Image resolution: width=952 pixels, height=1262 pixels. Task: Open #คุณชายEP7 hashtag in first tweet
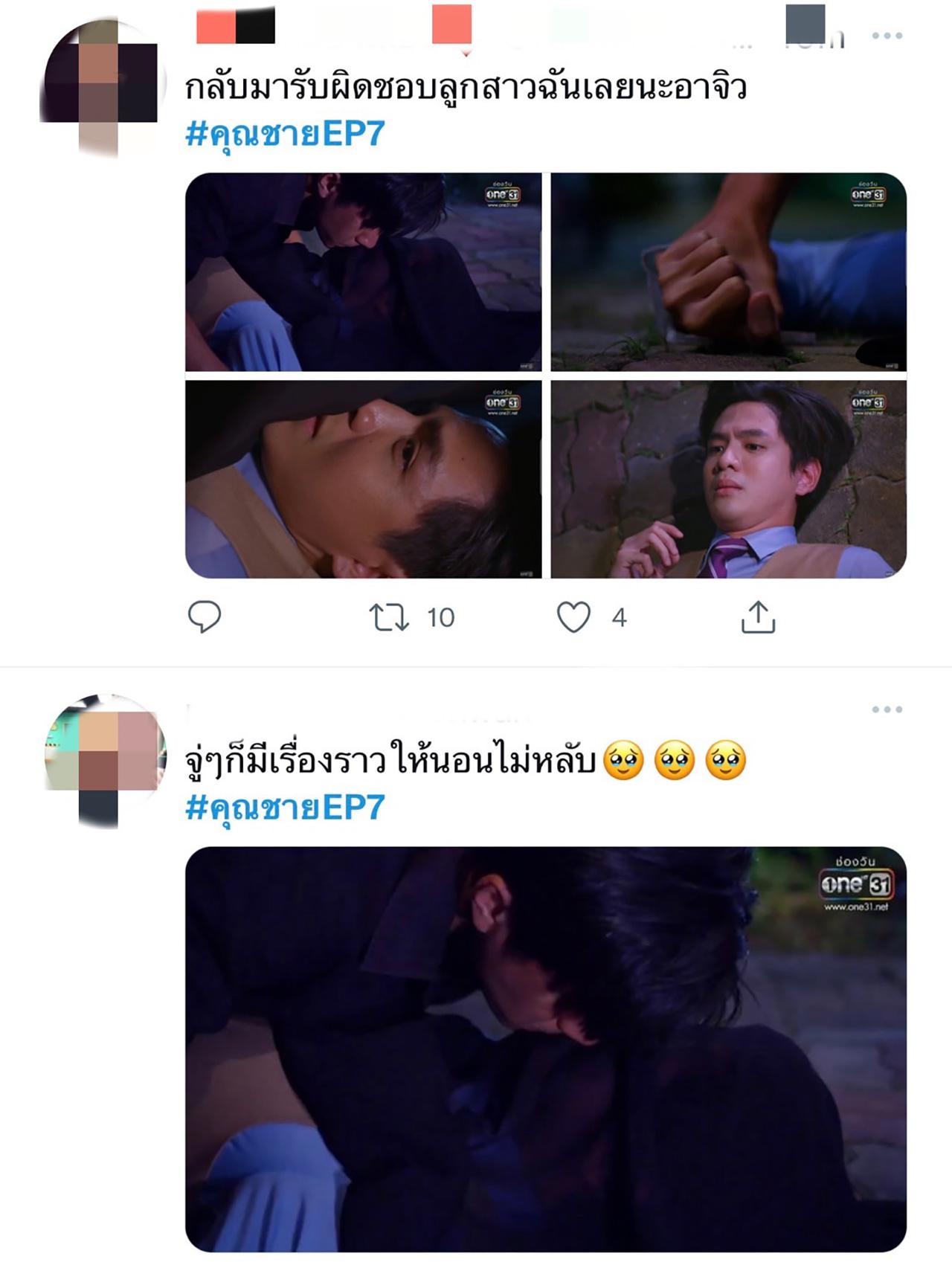click(x=285, y=135)
